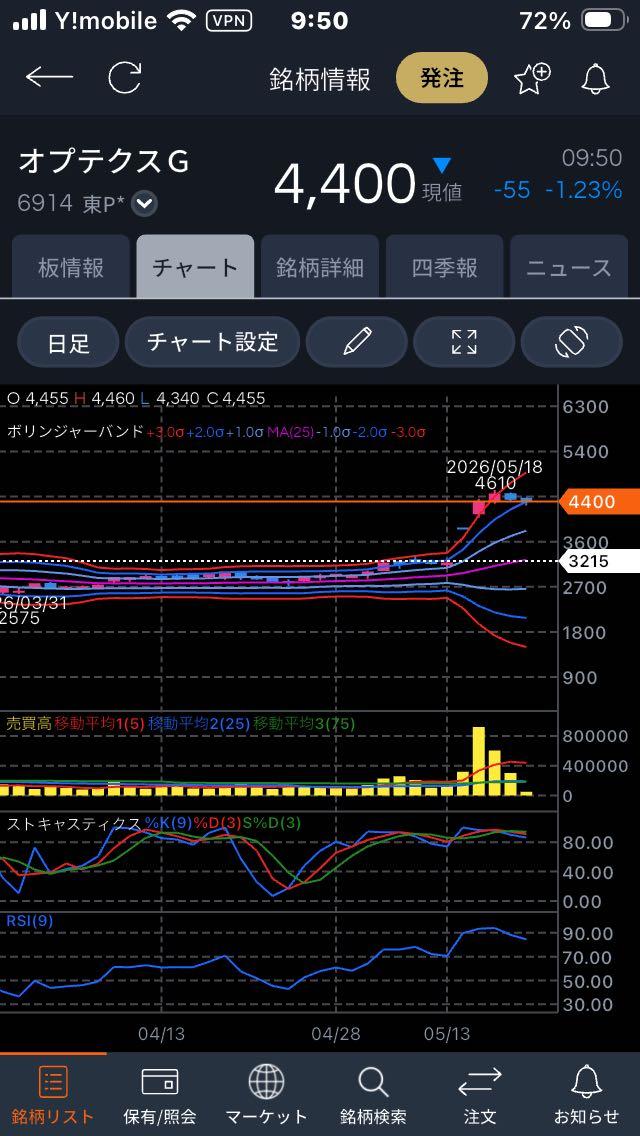Image resolution: width=640 pixels, height=1136 pixels.
Task: Add stock to favorites with star icon
Action: coord(533,78)
